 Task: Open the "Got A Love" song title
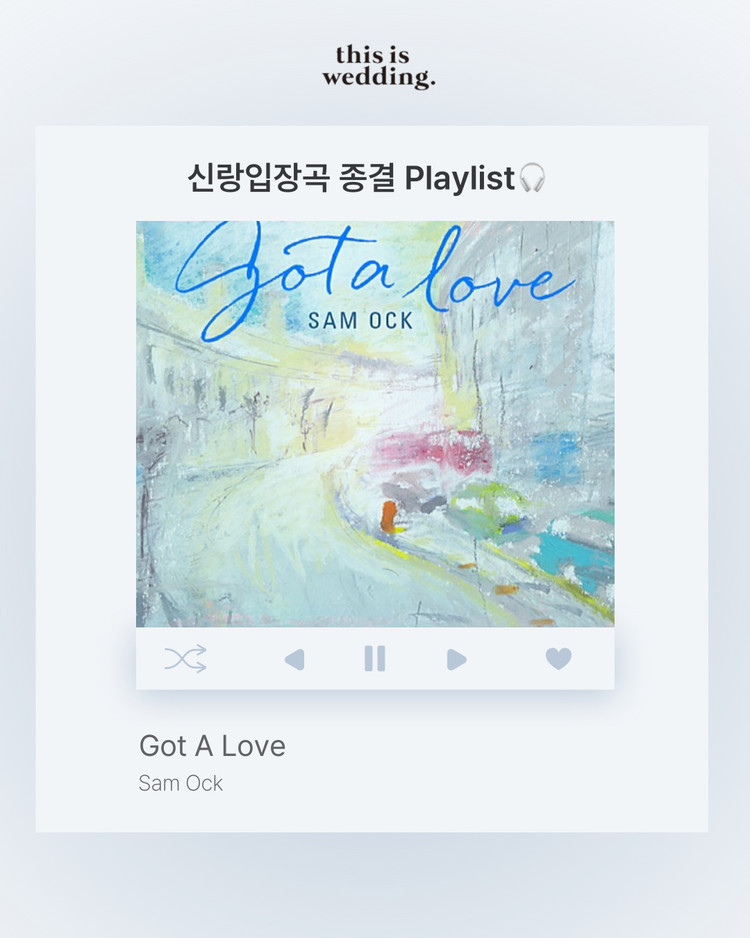(x=212, y=745)
